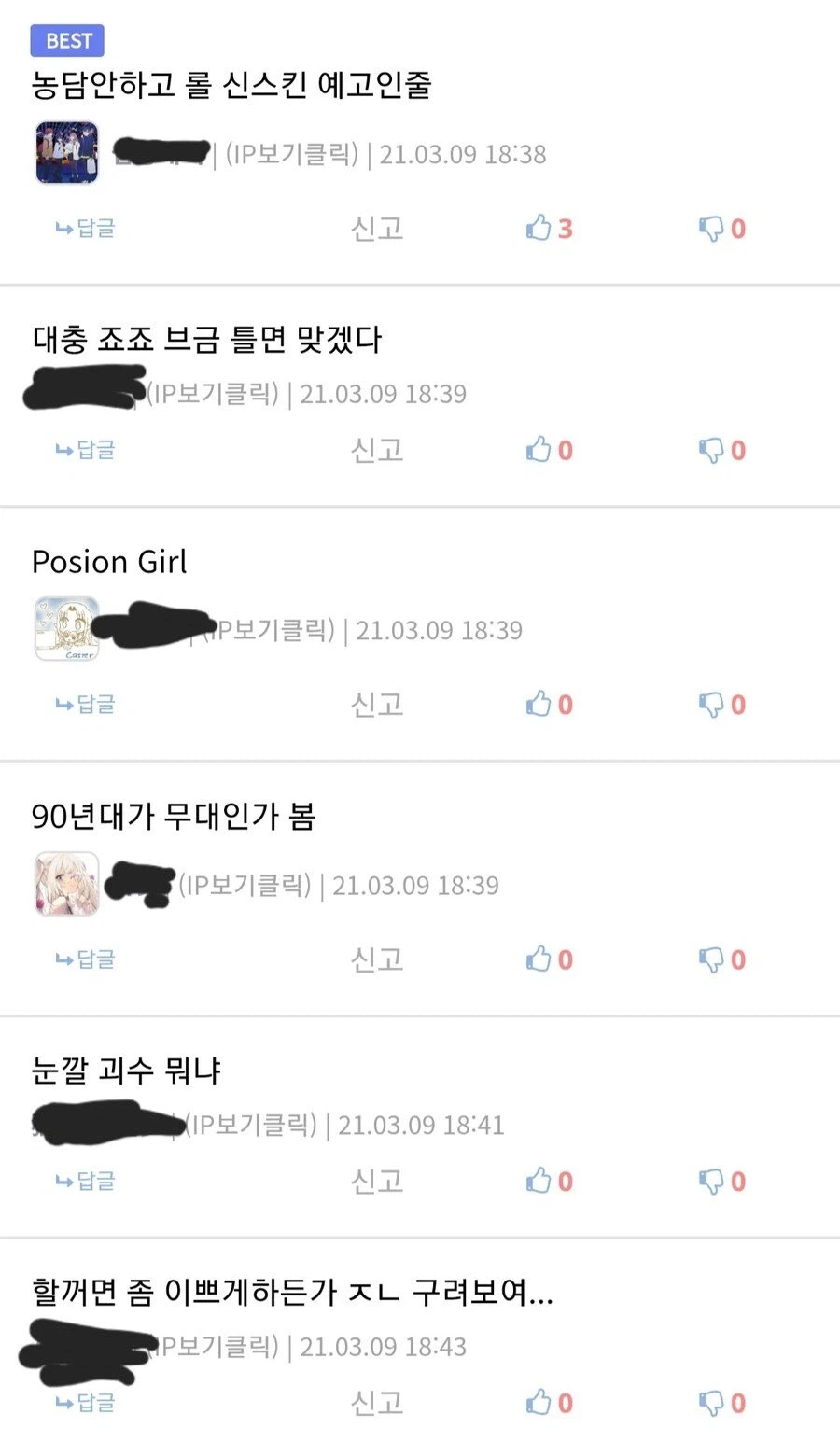Downvote the BEST comment

713,228
